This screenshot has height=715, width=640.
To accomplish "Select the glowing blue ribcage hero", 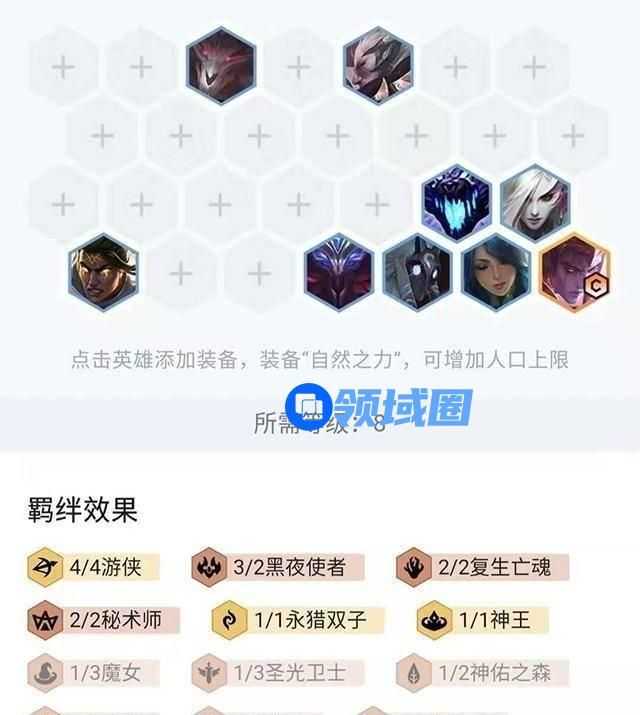I will pyautogui.click(x=457, y=201).
